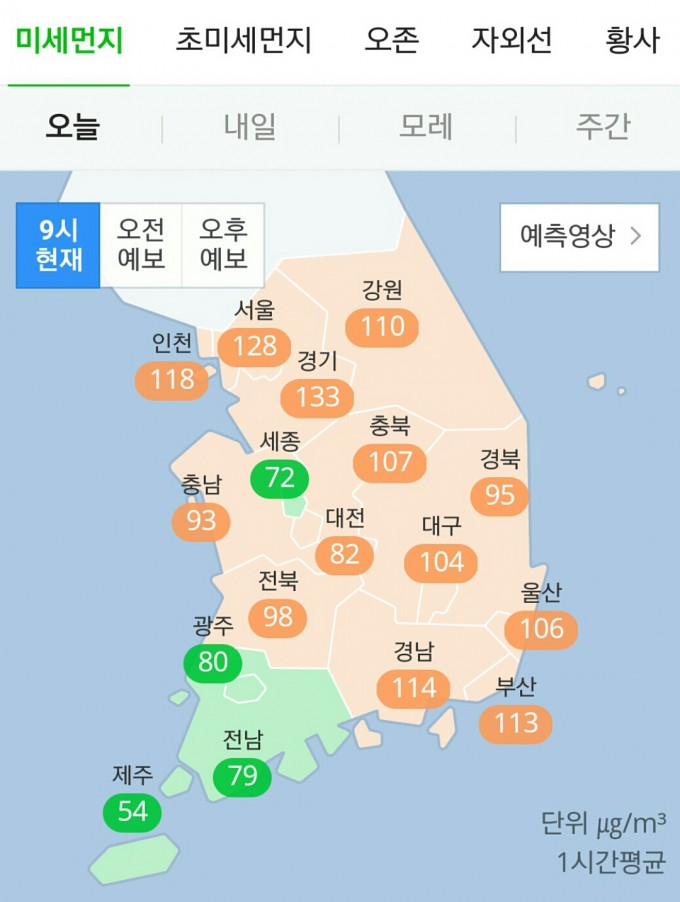680x902 pixels.
Task: Tap the 제주 54 reading
Action: point(133,811)
